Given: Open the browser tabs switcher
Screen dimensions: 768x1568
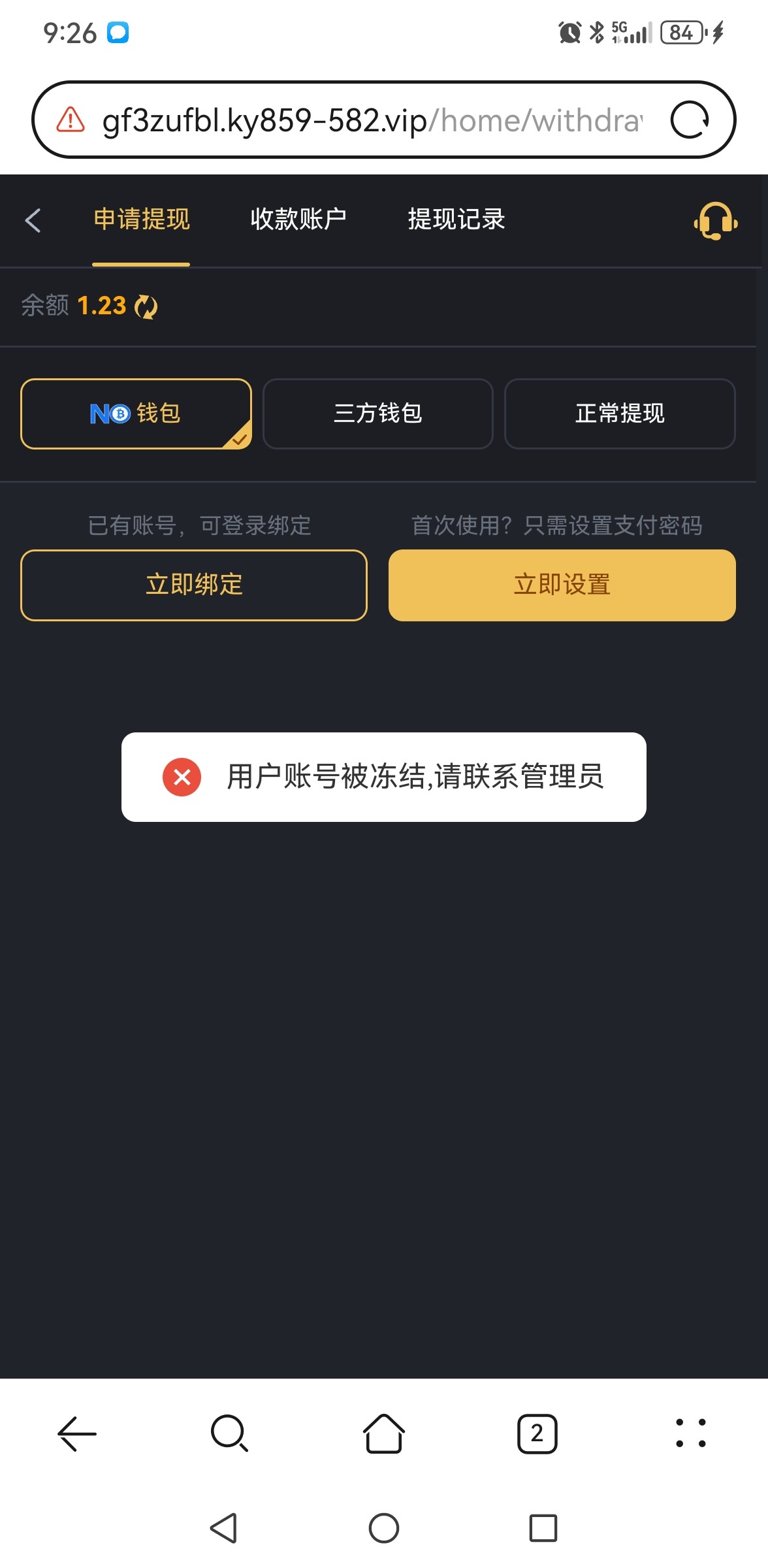Looking at the screenshot, I should (537, 1433).
